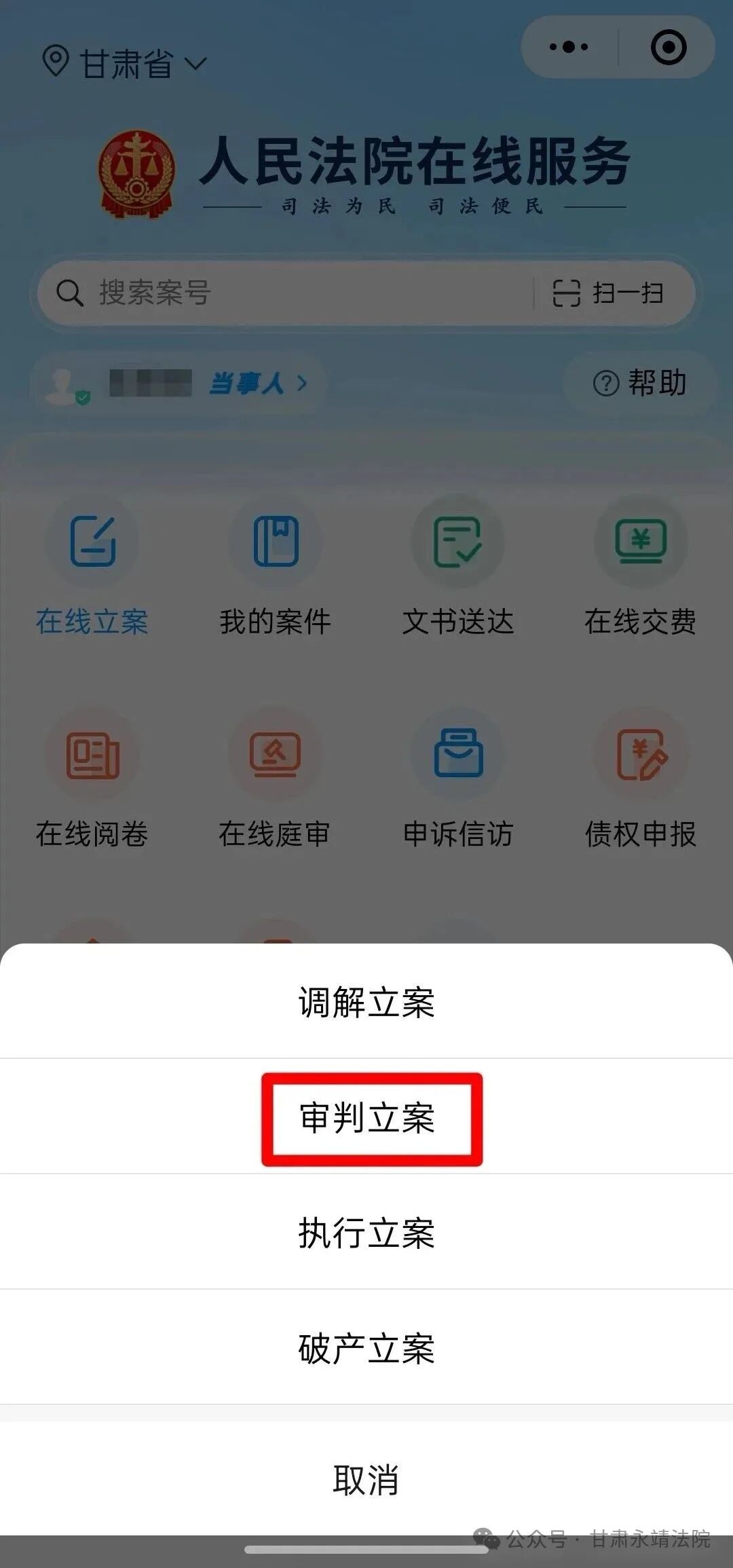Image resolution: width=733 pixels, height=1568 pixels.
Task: Choose the 审判立案 option
Action: tap(366, 1118)
